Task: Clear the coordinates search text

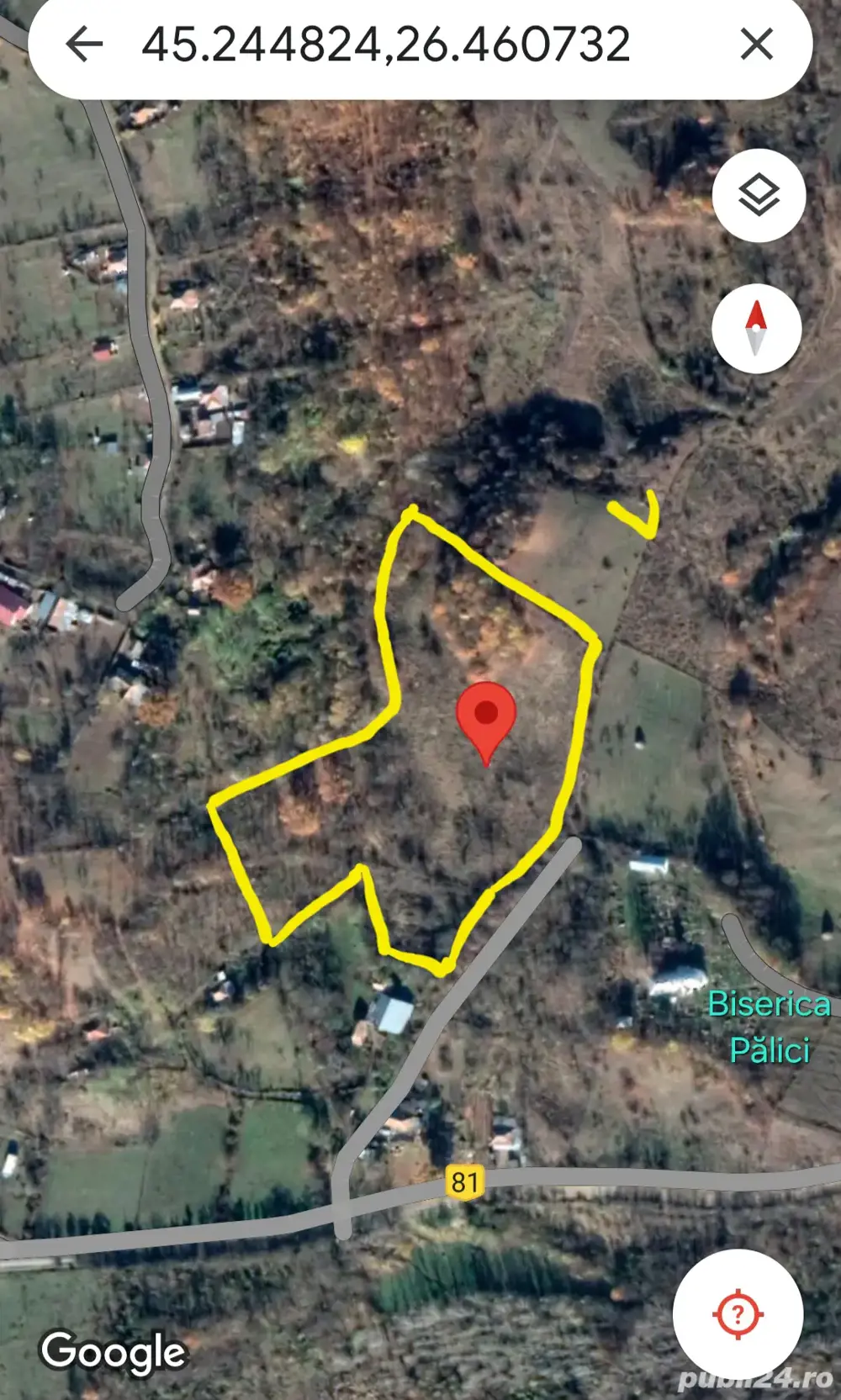Action: (x=756, y=44)
